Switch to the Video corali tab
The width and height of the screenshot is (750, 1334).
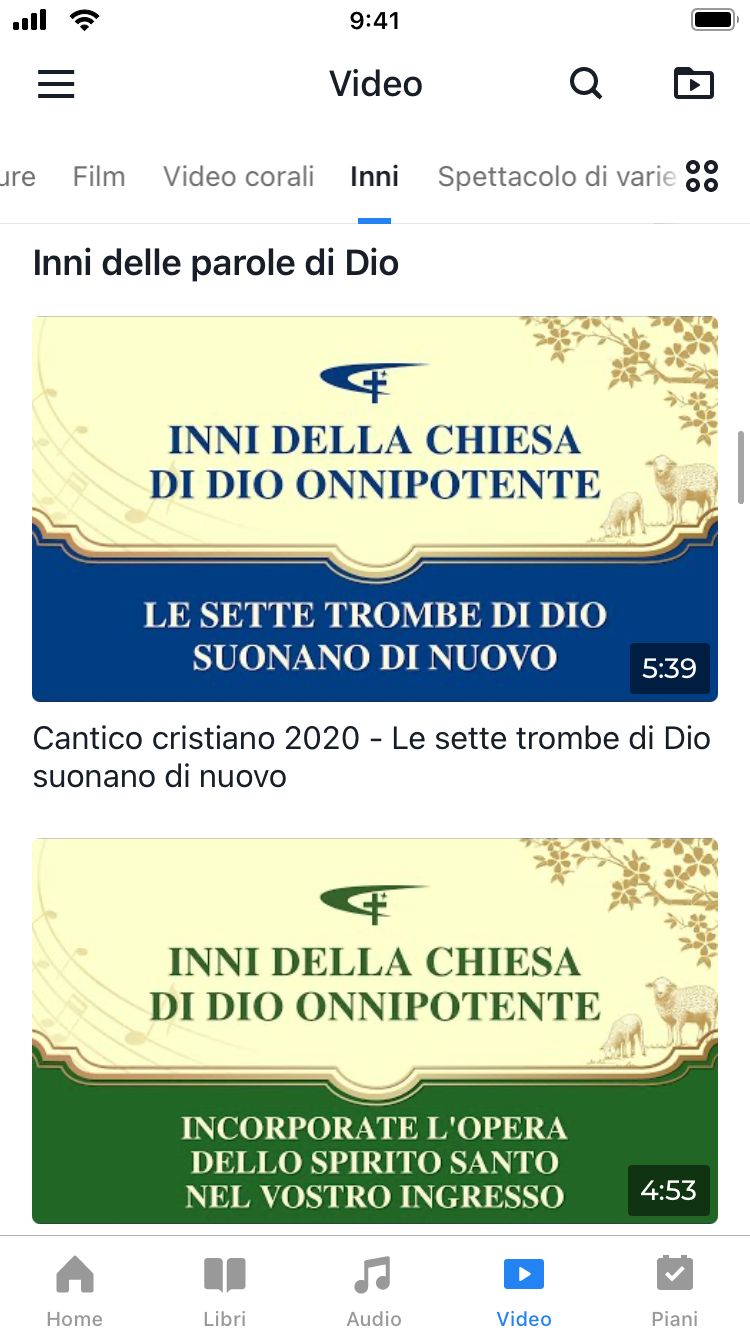[238, 177]
